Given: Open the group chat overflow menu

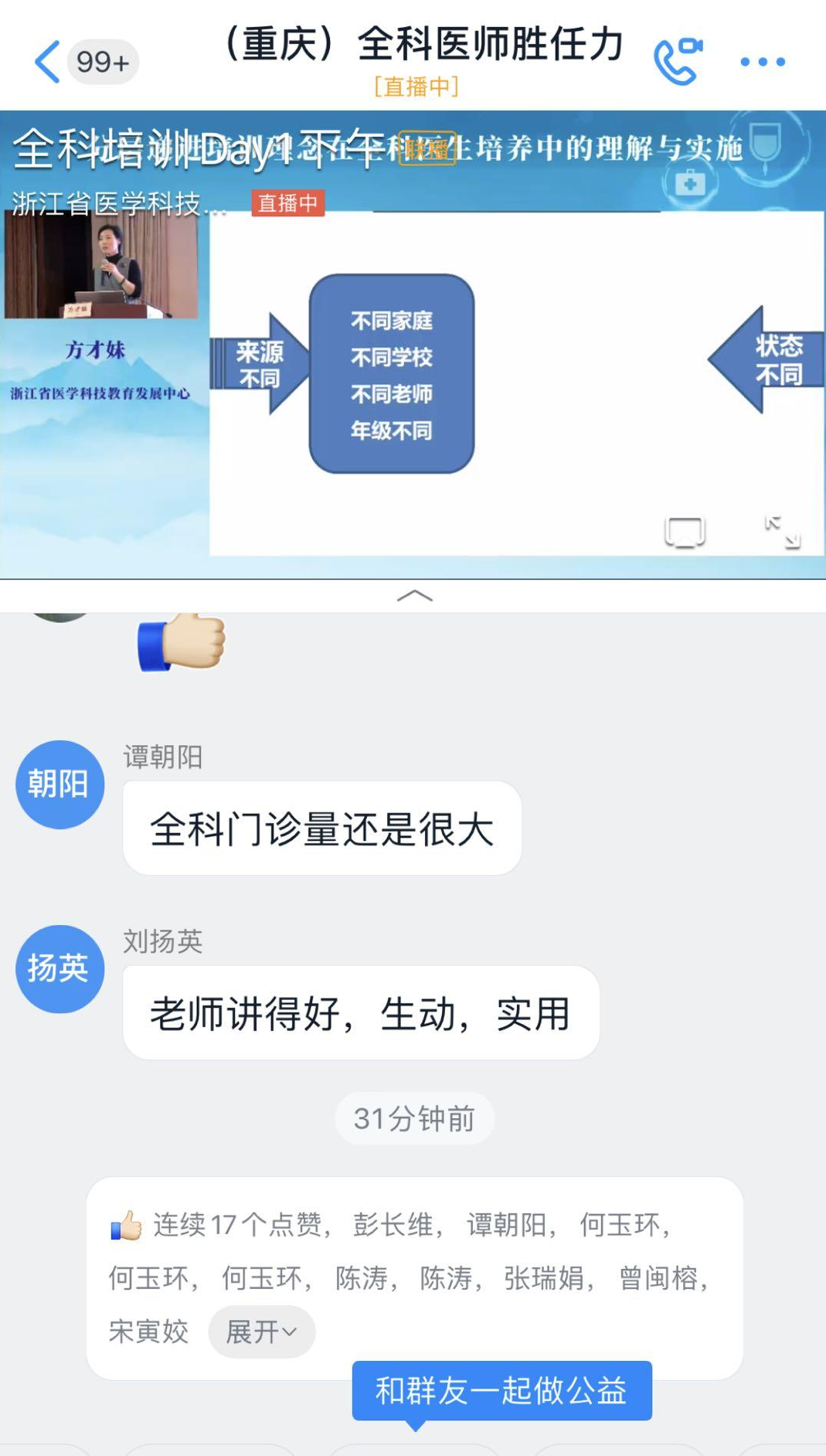Looking at the screenshot, I should tap(763, 62).
